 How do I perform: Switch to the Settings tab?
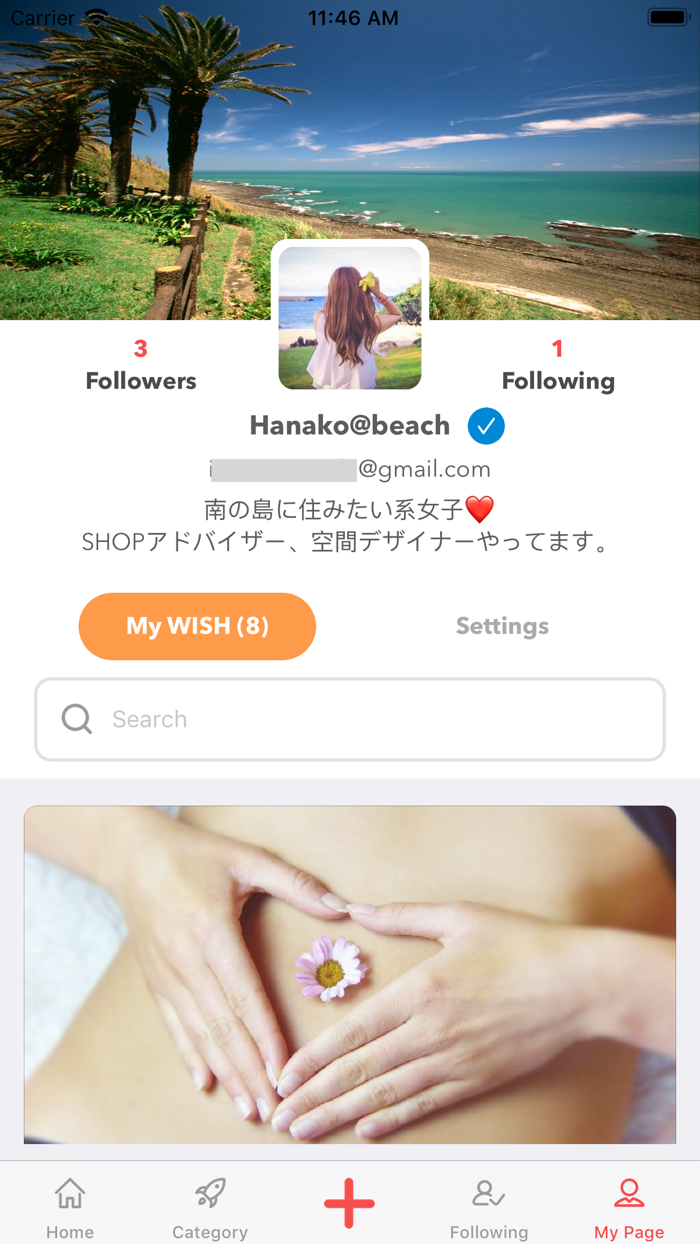point(502,626)
